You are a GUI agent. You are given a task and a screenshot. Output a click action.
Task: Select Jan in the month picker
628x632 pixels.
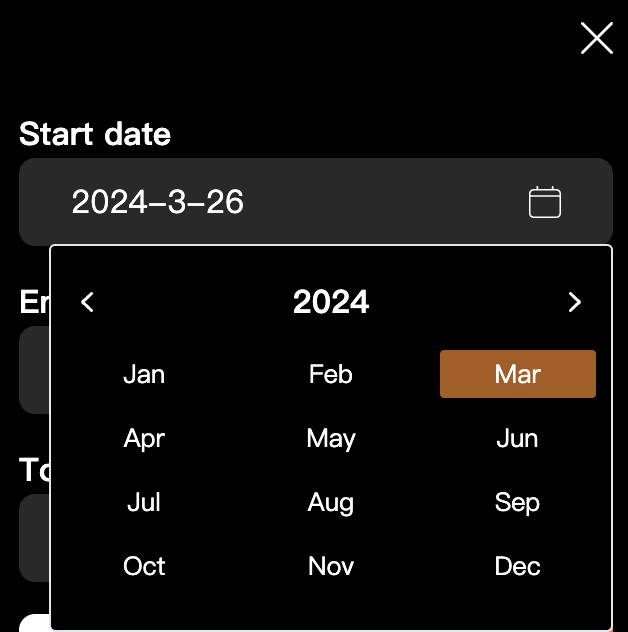144,374
